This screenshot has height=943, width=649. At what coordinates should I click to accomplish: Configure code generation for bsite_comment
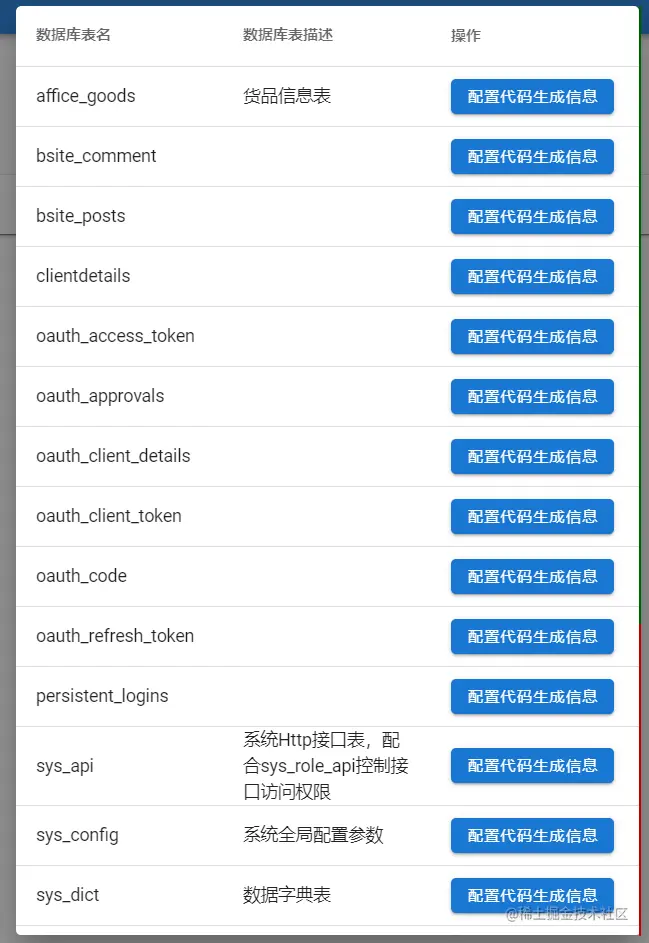pos(532,157)
